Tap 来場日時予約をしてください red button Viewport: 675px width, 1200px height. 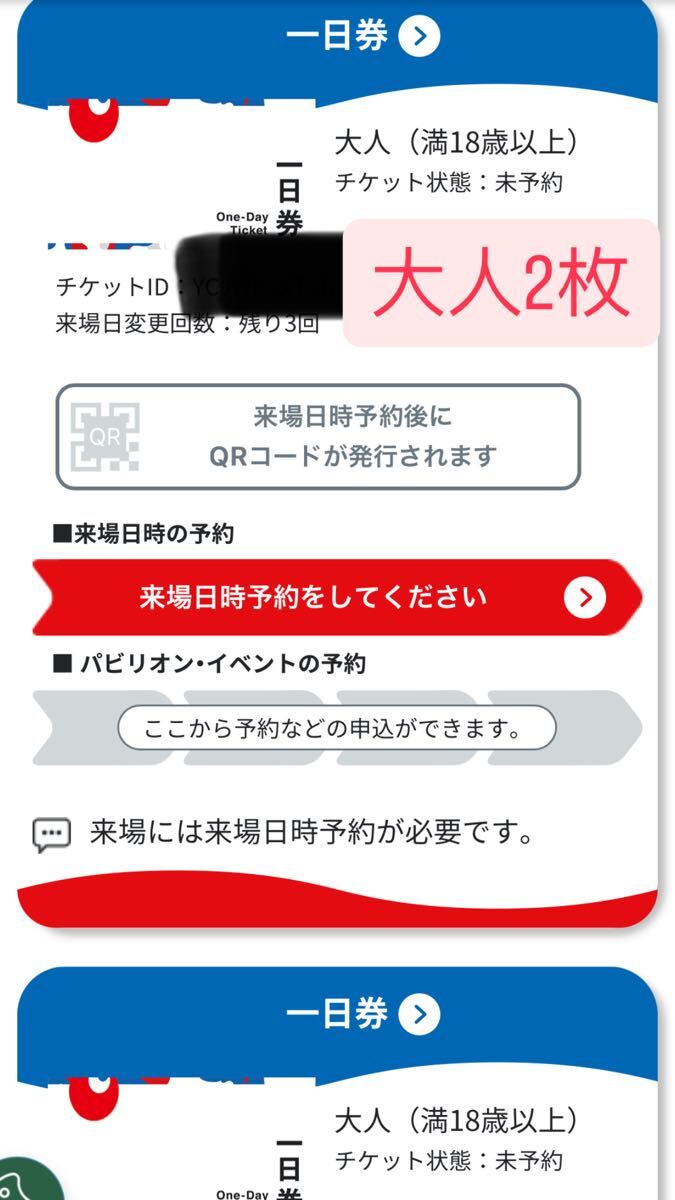coord(337,598)
